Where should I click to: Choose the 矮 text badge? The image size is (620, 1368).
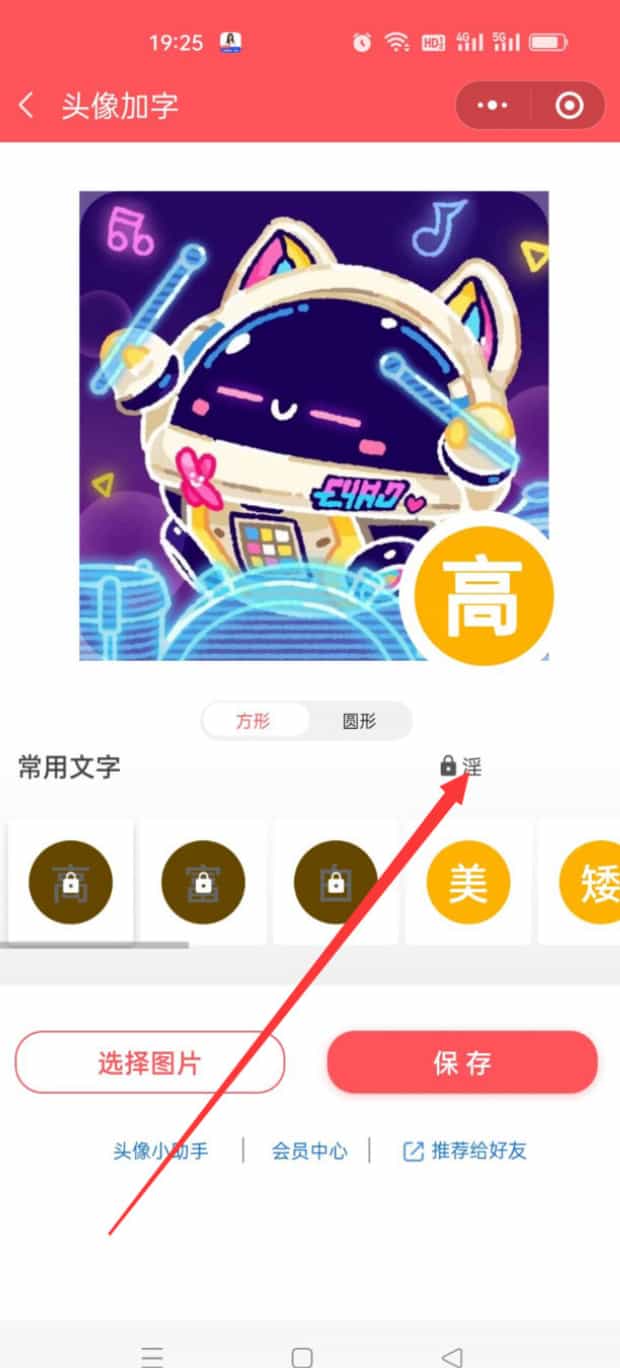[592, 882]
